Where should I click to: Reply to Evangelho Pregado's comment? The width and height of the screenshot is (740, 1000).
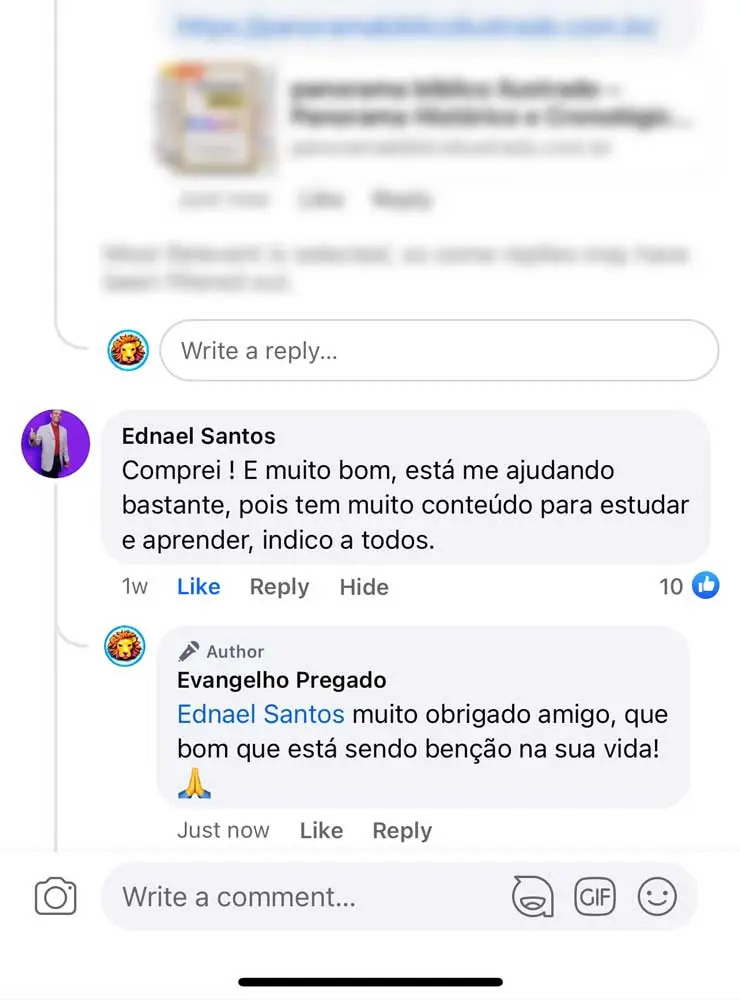(402, 830)
